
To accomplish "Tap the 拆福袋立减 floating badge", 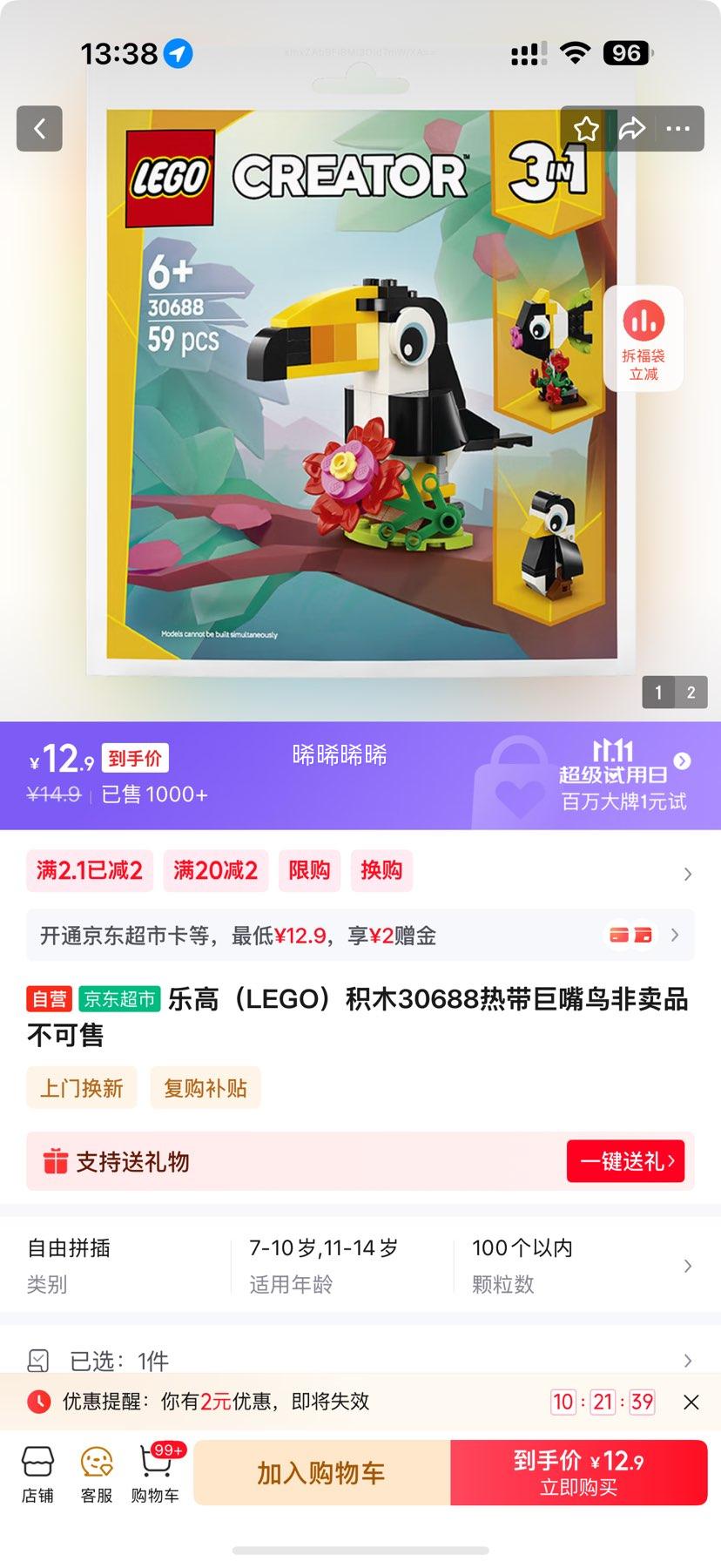I will (x=644, y=338).
